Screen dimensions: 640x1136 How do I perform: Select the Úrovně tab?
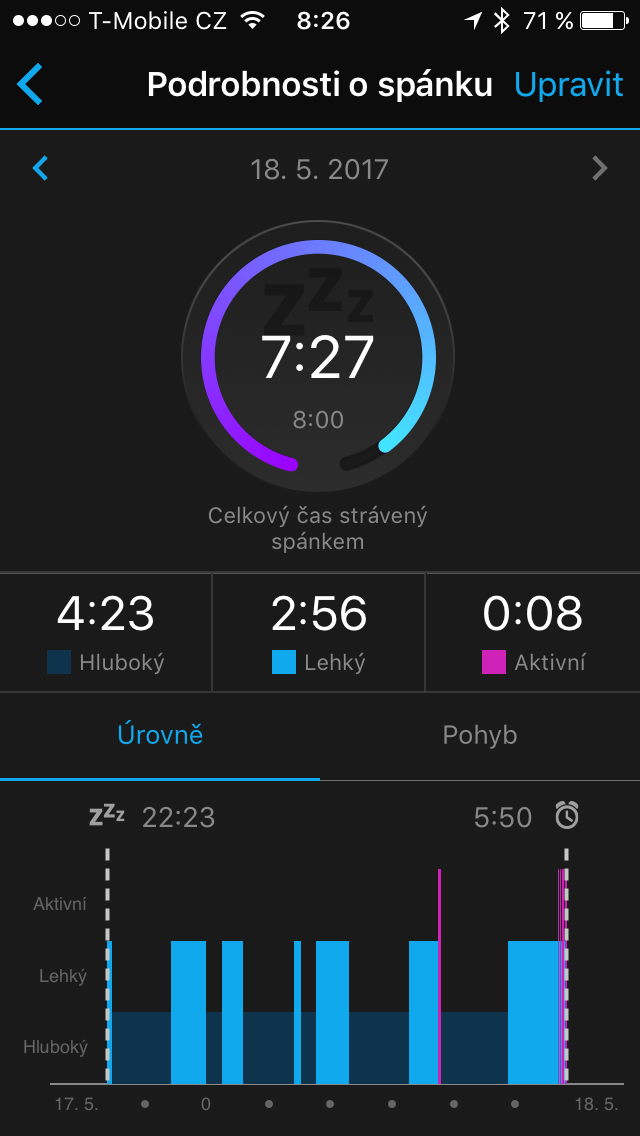160,735
